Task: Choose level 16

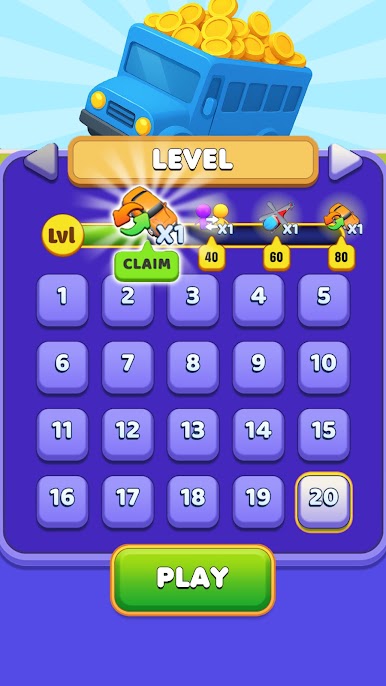Action: point(62,501)
